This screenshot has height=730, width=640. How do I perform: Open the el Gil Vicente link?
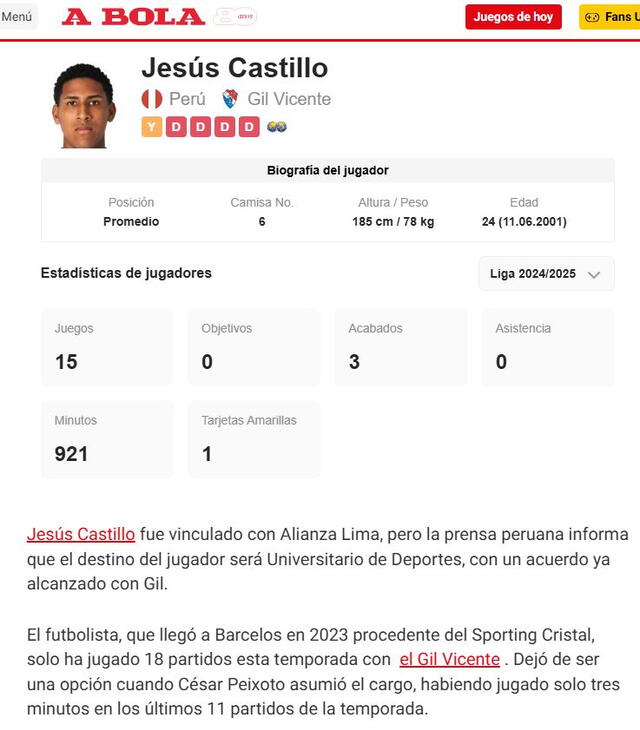click(x=449, y=659)
